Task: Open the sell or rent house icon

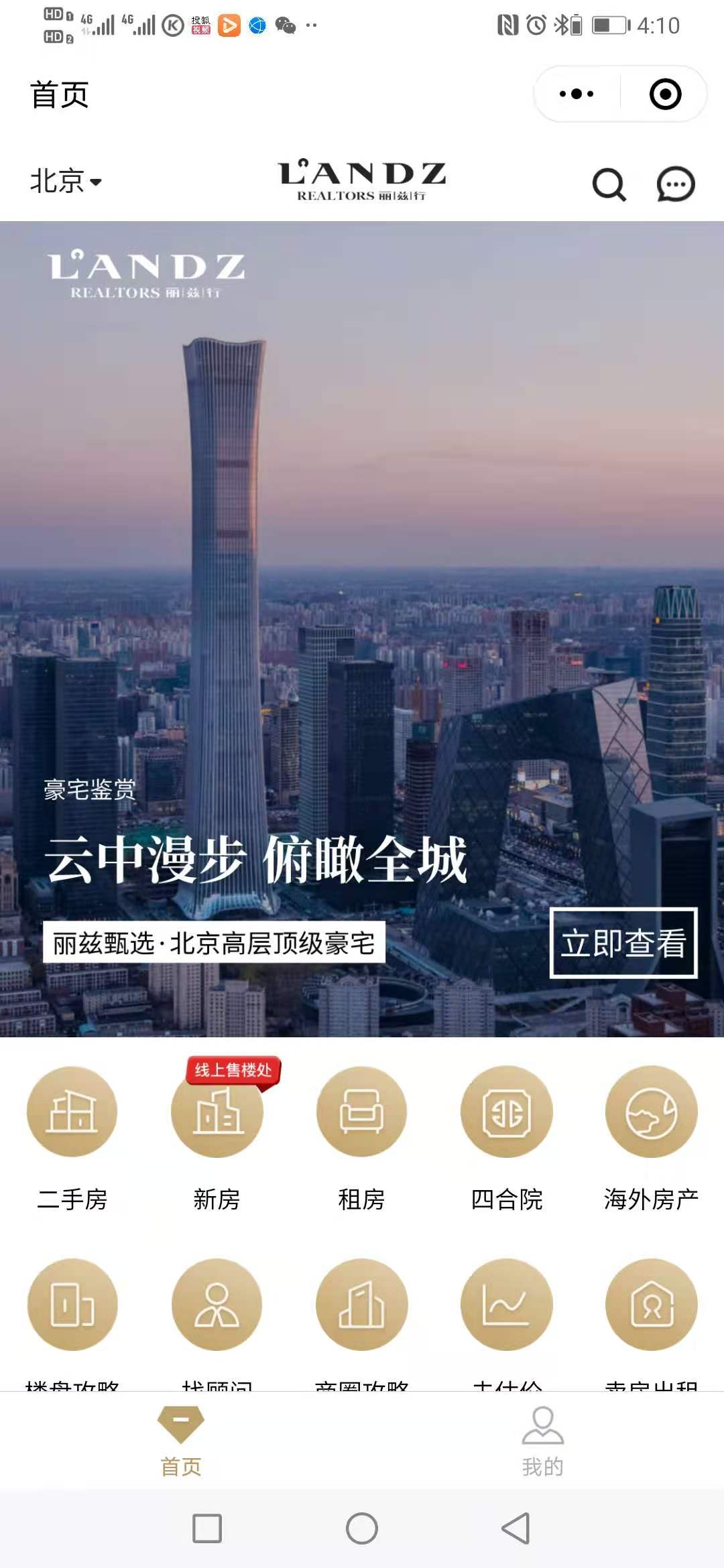Action: tap(651, 1304)
